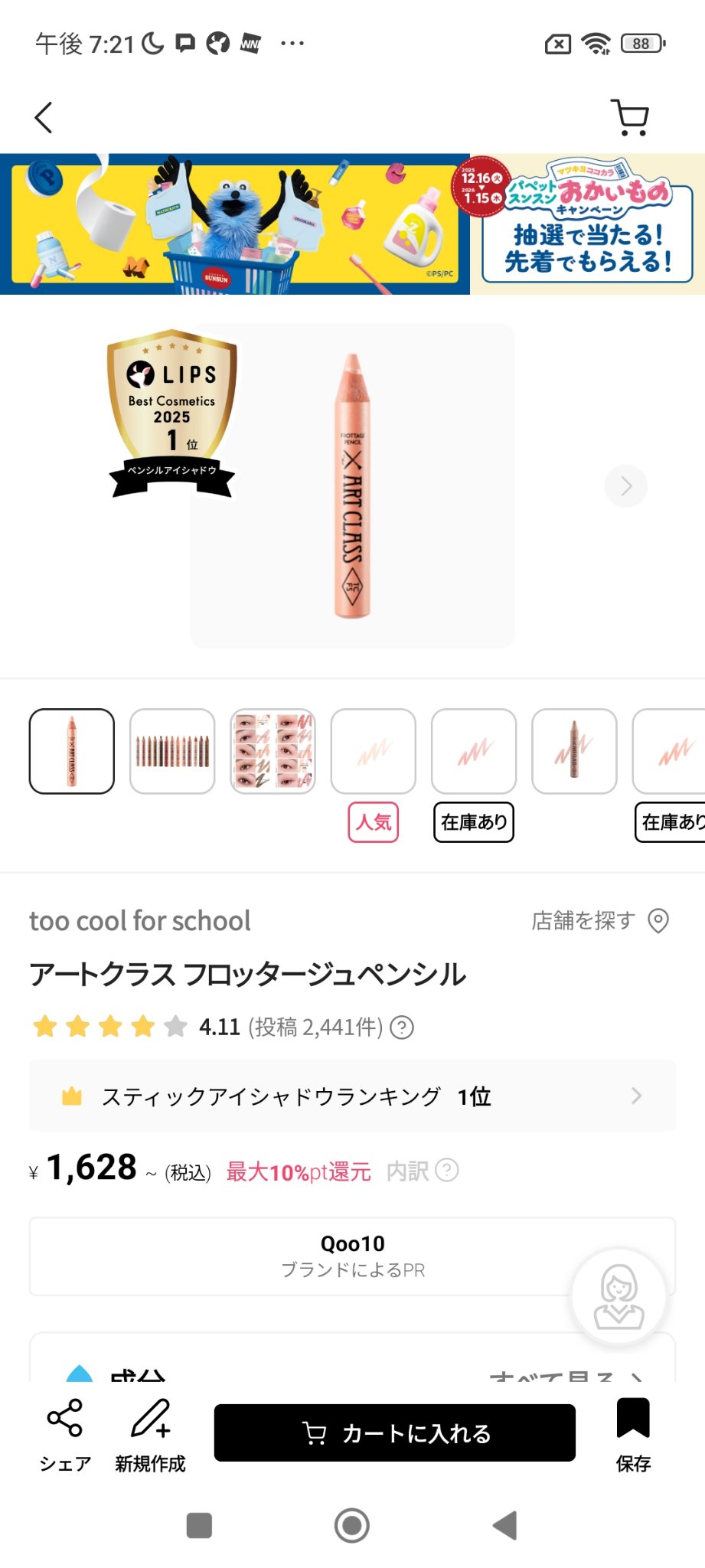This screenshot has width=705, height=1568.
Task: Open the 内訳 price breakdown help icon
Action: (445, 1171)
